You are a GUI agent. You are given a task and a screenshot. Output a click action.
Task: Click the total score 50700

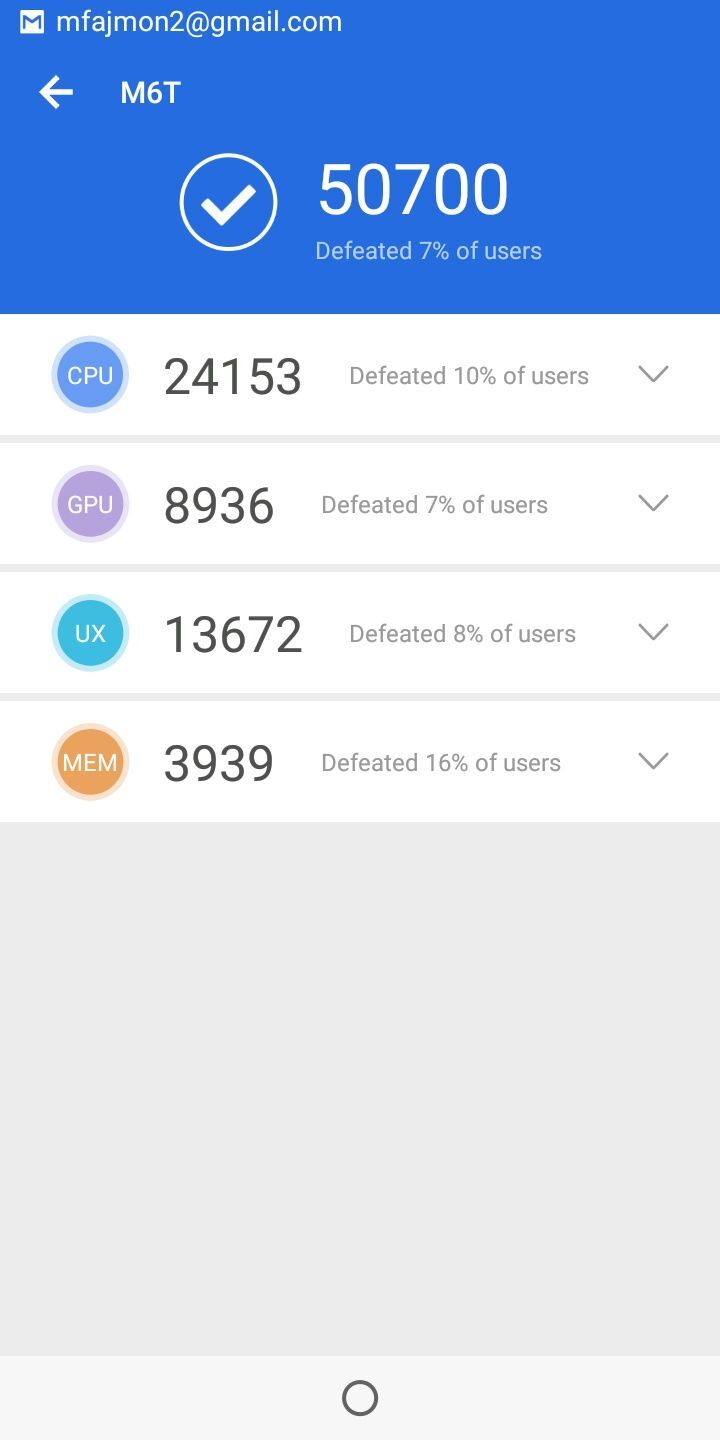point(413,186)
